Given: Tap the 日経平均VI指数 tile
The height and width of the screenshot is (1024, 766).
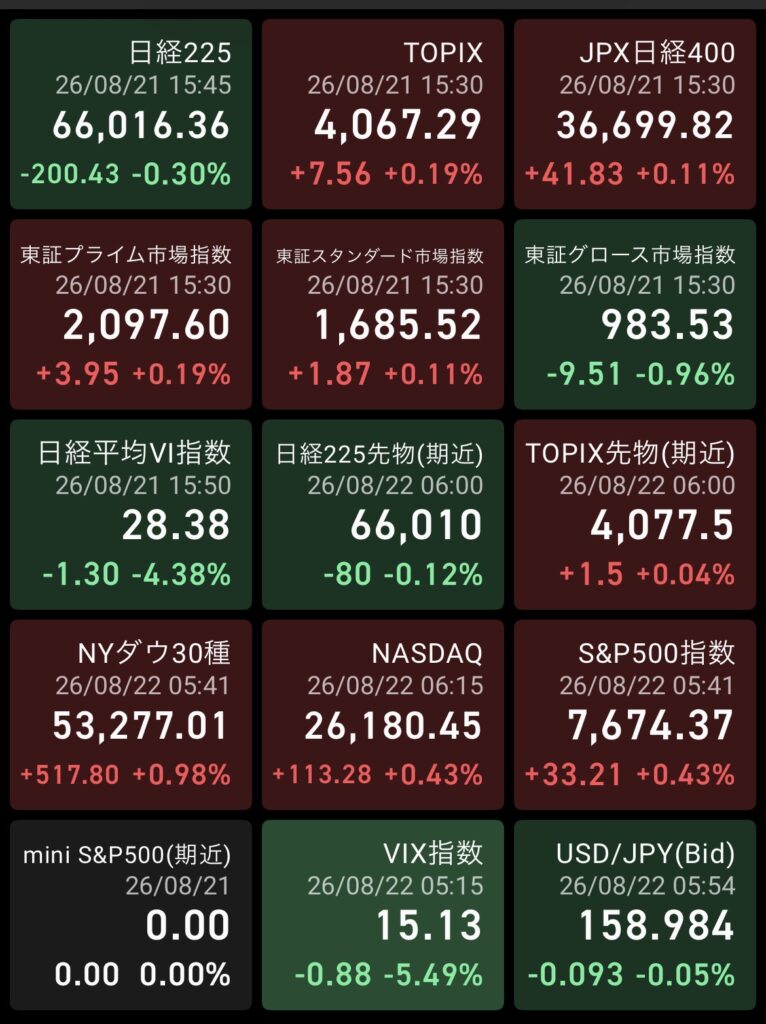Looking at the screenshot, I should pyautogui.click(x=131, y=515).
